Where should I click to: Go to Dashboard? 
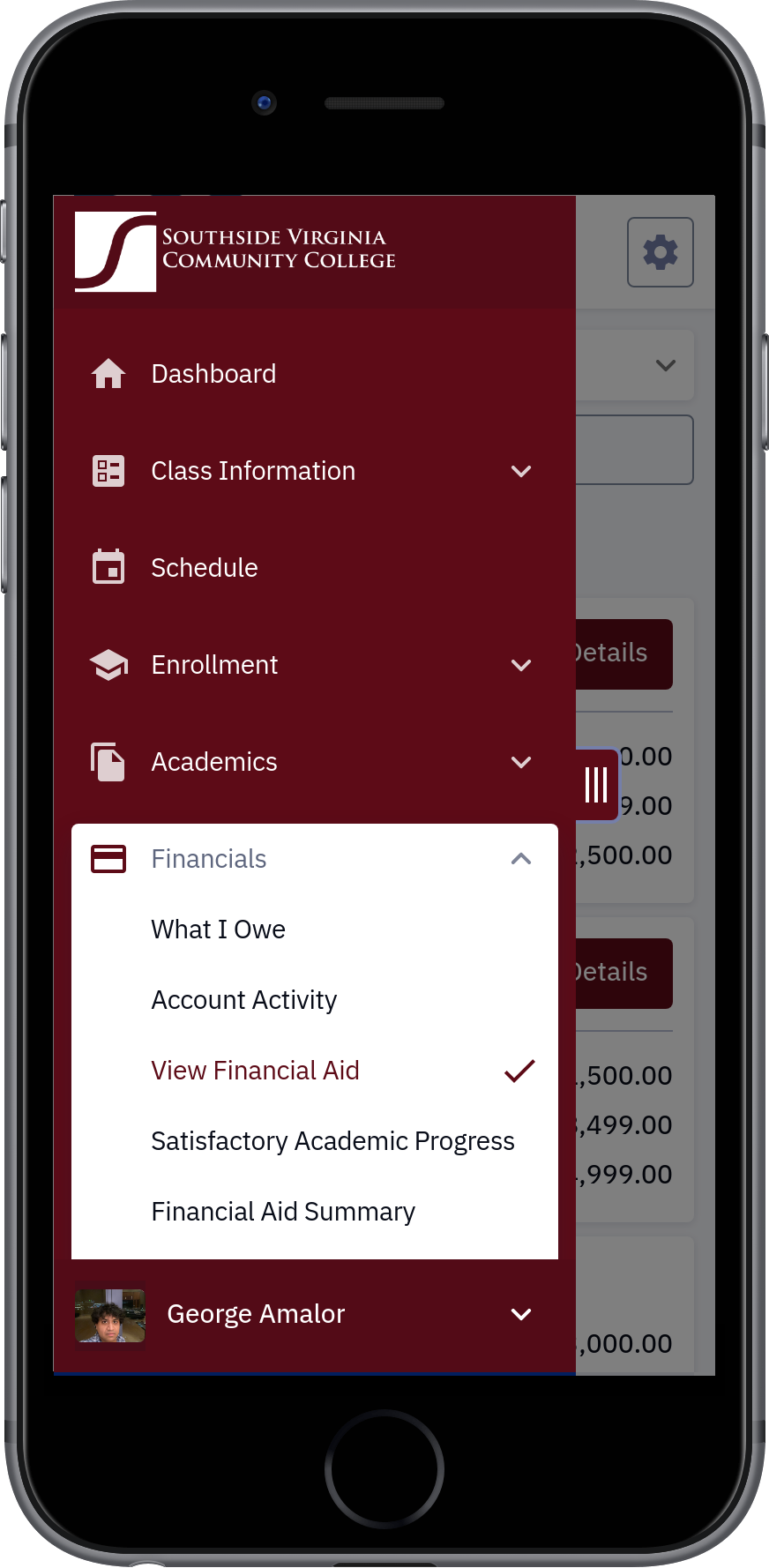click(315, 374)
